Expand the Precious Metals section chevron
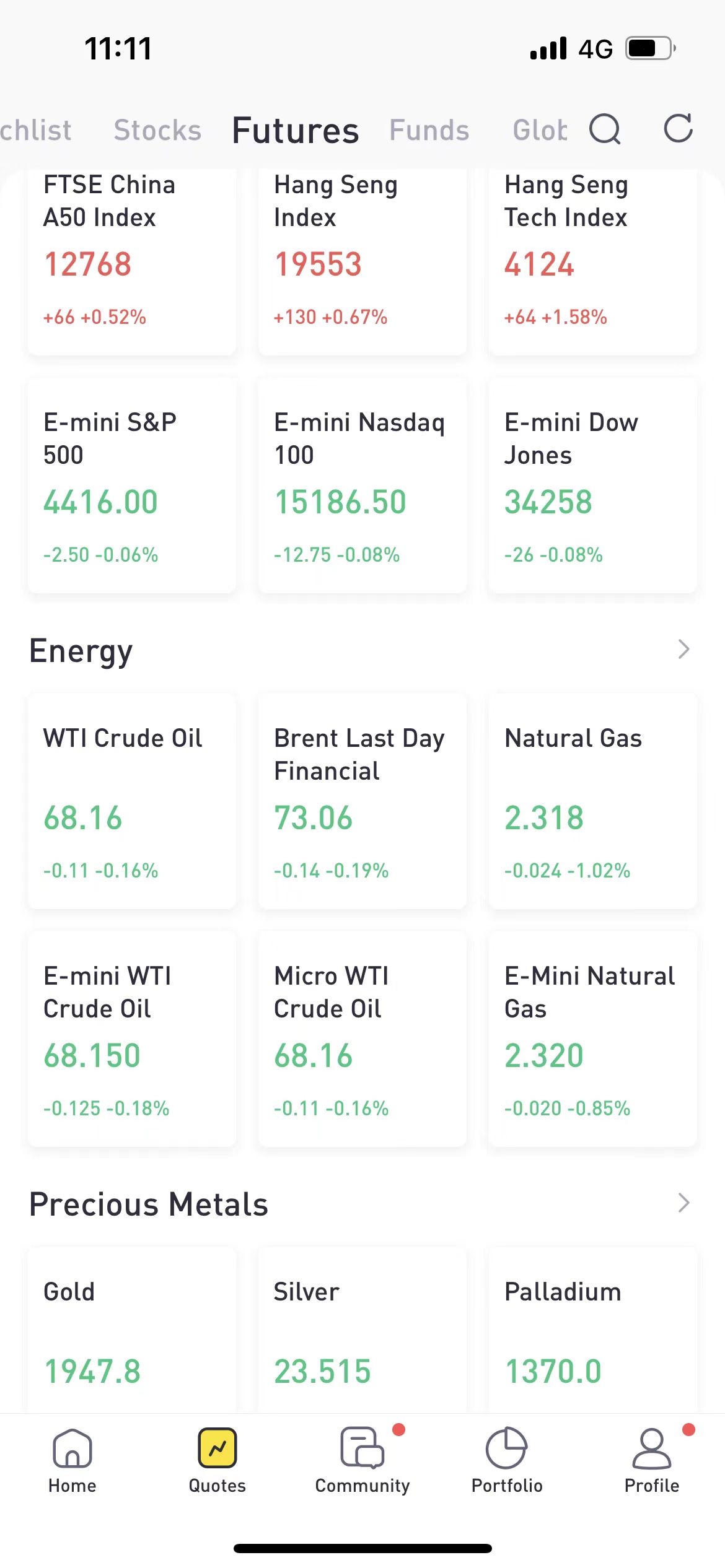 pyautogui.click(x=683, y=1203)
